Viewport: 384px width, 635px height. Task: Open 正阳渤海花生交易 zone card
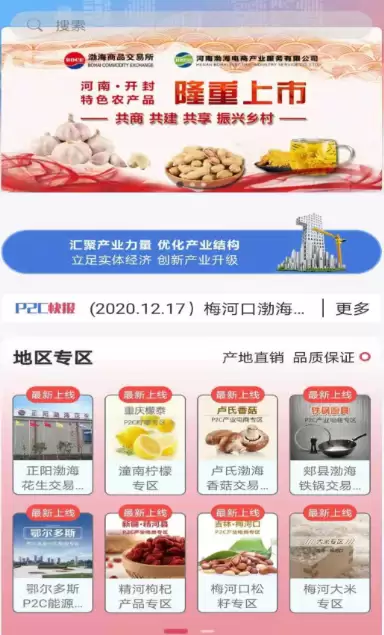pos(53,444)
